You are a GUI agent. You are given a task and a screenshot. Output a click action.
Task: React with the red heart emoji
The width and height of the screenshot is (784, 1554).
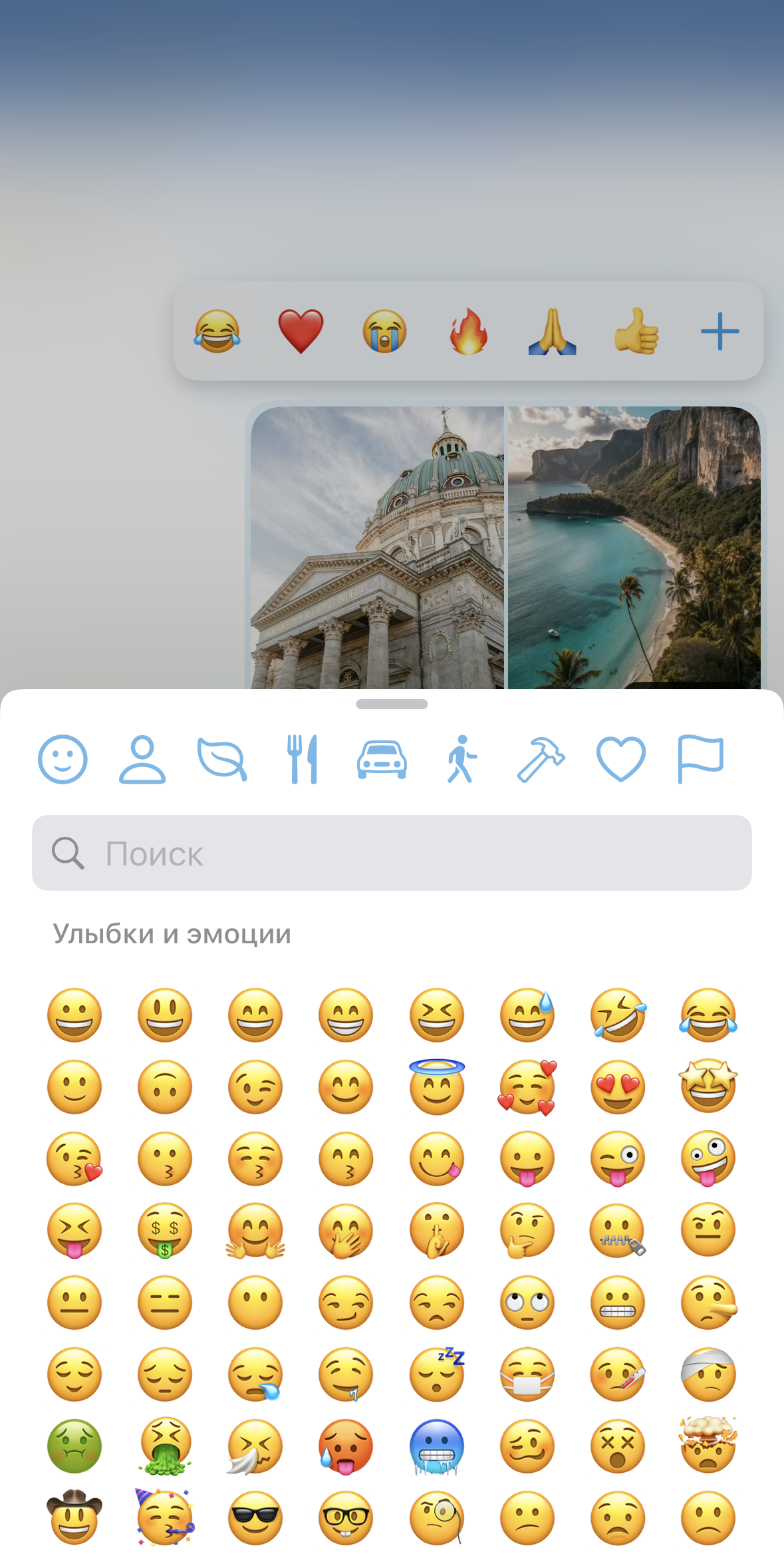coord(301,331)
